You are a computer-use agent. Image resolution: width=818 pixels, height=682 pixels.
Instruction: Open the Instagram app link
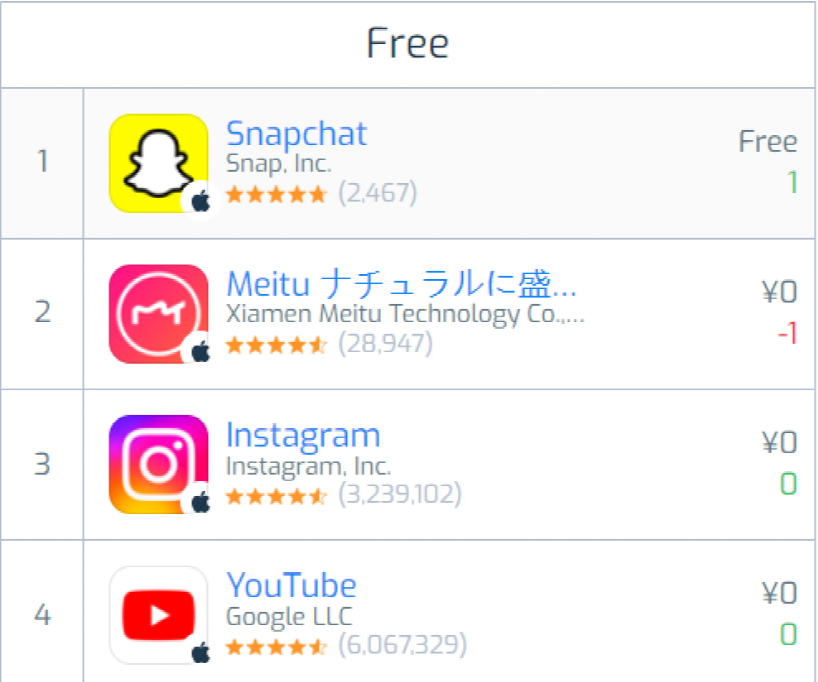[x=303, y=435]
